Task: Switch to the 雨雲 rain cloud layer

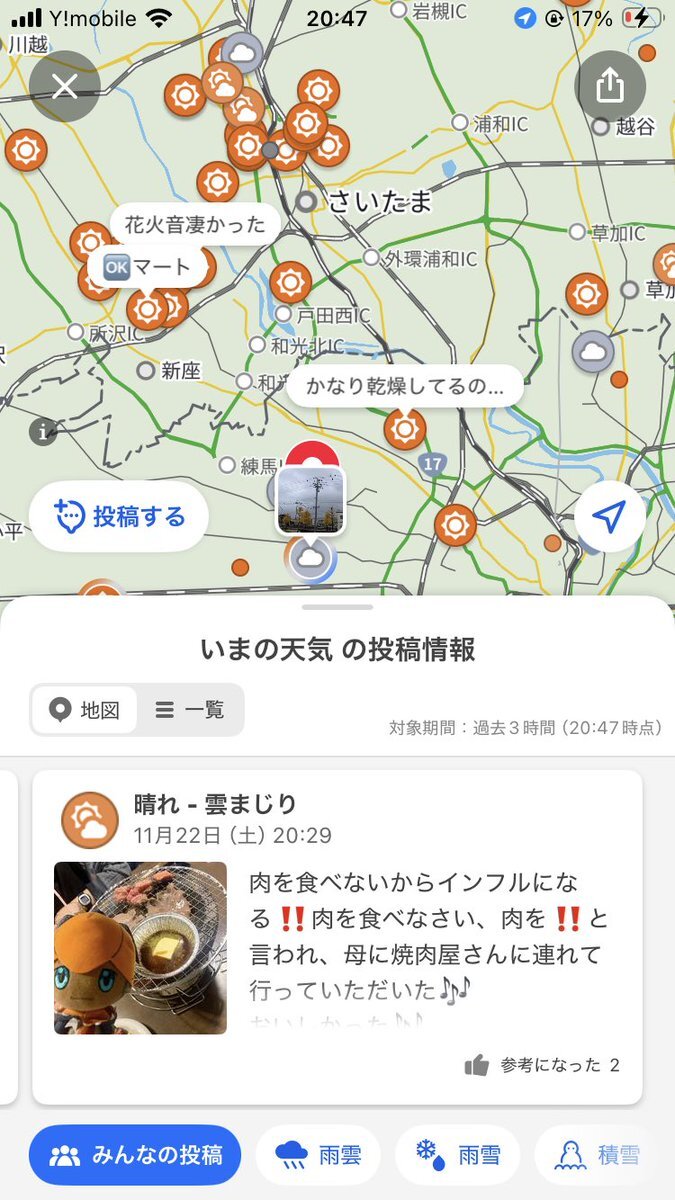Action: point(317,1155)
